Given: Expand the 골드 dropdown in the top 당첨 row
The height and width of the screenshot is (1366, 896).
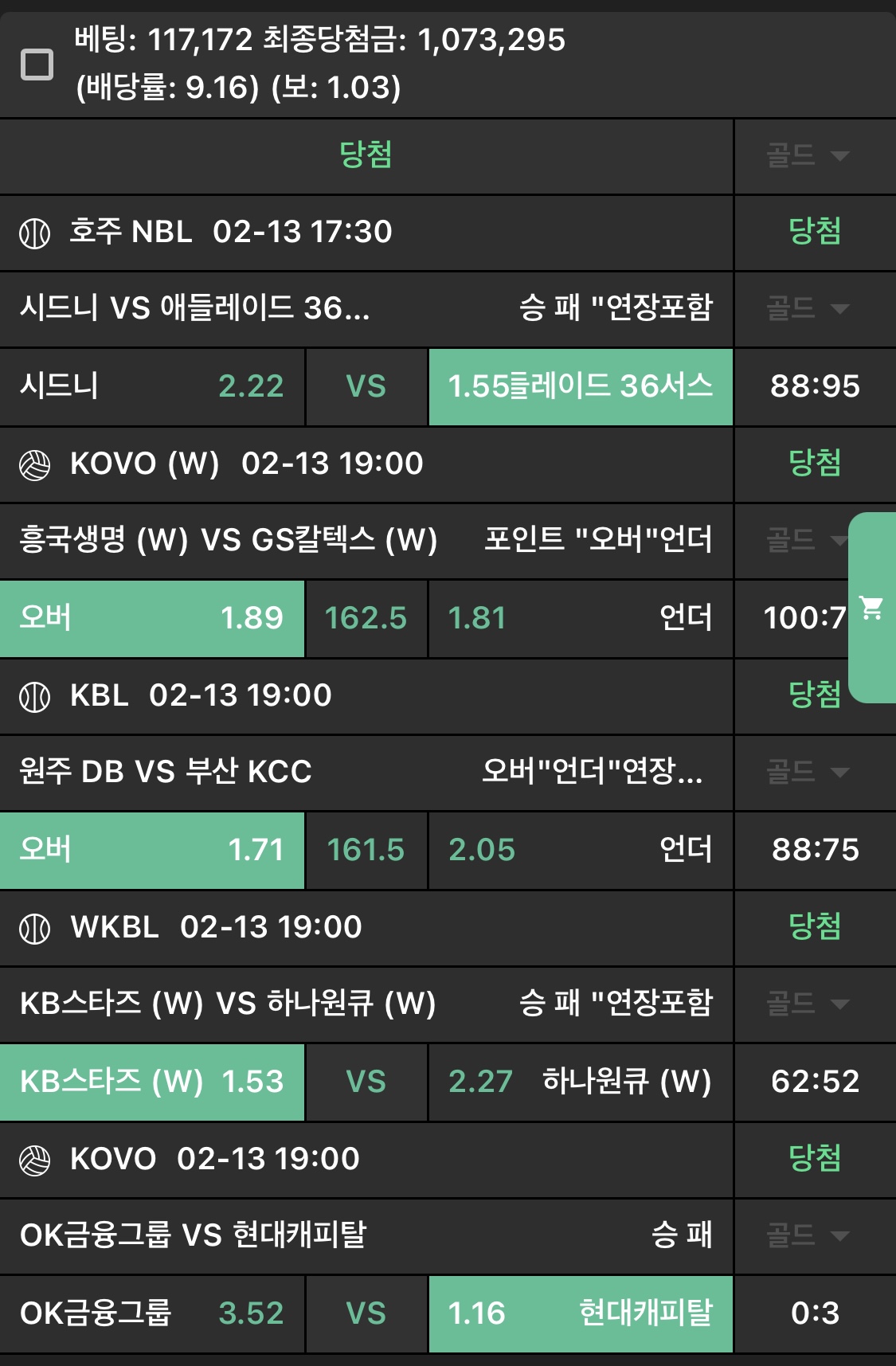Looking at the screenshot, I should click(808, 155).
